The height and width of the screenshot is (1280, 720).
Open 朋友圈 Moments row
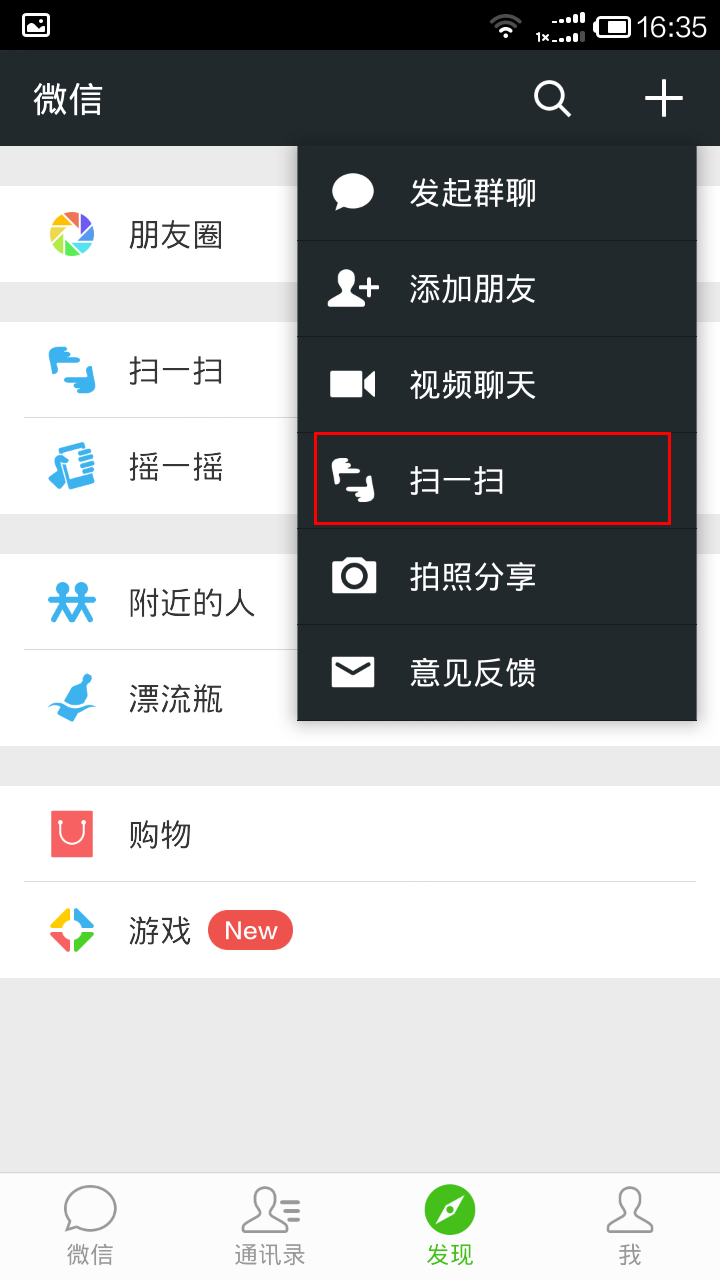(x=149, y=234)
